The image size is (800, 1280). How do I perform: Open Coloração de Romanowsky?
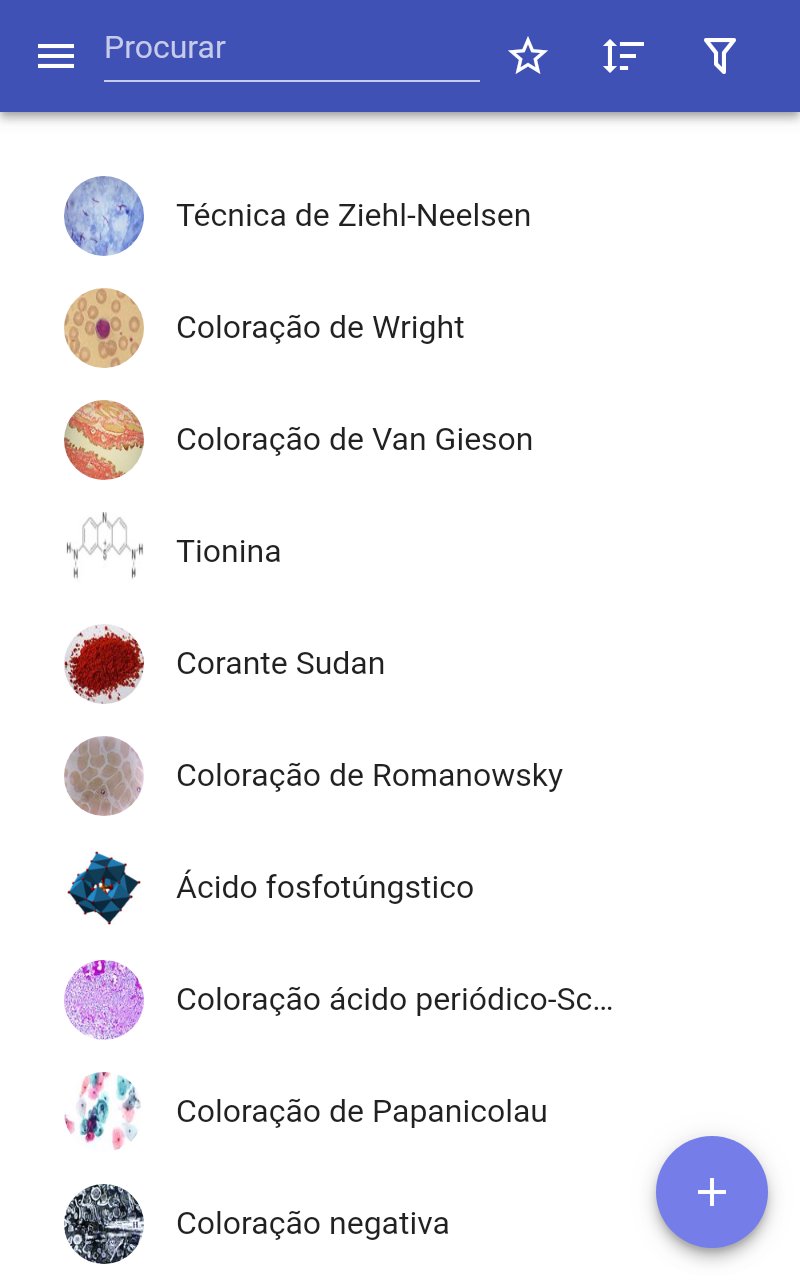(369, 776)
